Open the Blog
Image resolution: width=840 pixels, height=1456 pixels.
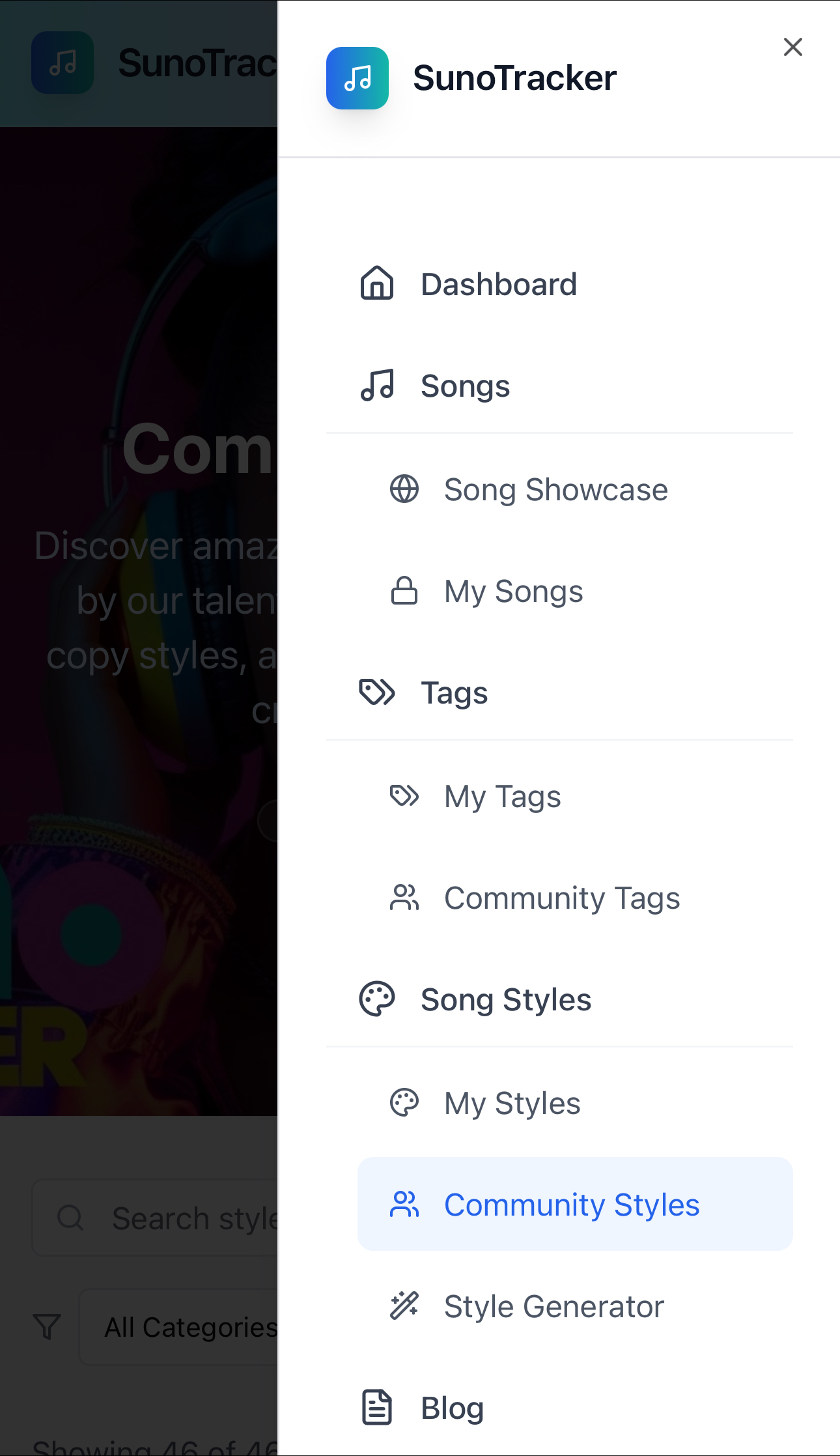click(x=559, y=1408)
